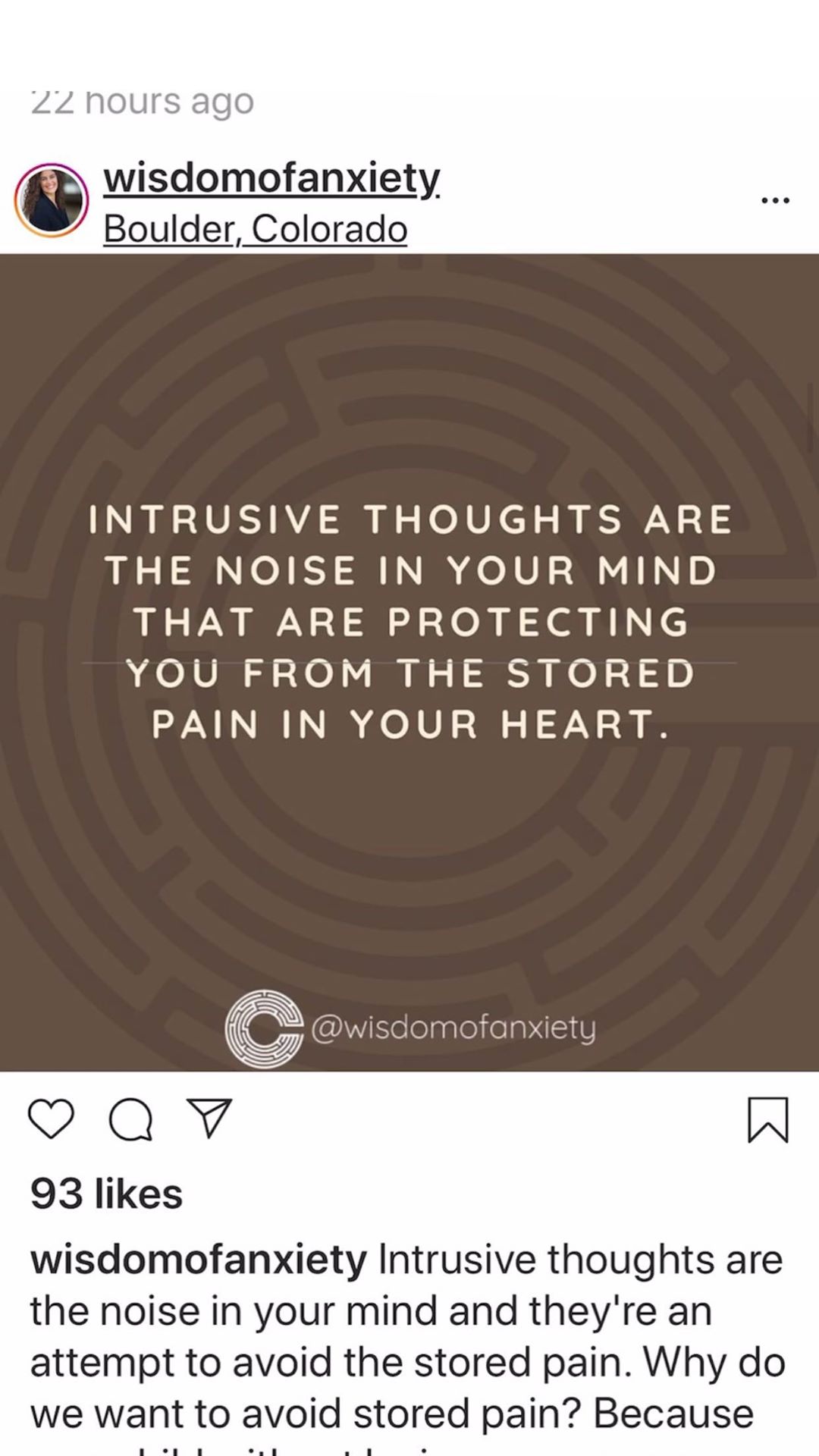View the 93 likes list

pyautogui.click(x=106, y=1194)
